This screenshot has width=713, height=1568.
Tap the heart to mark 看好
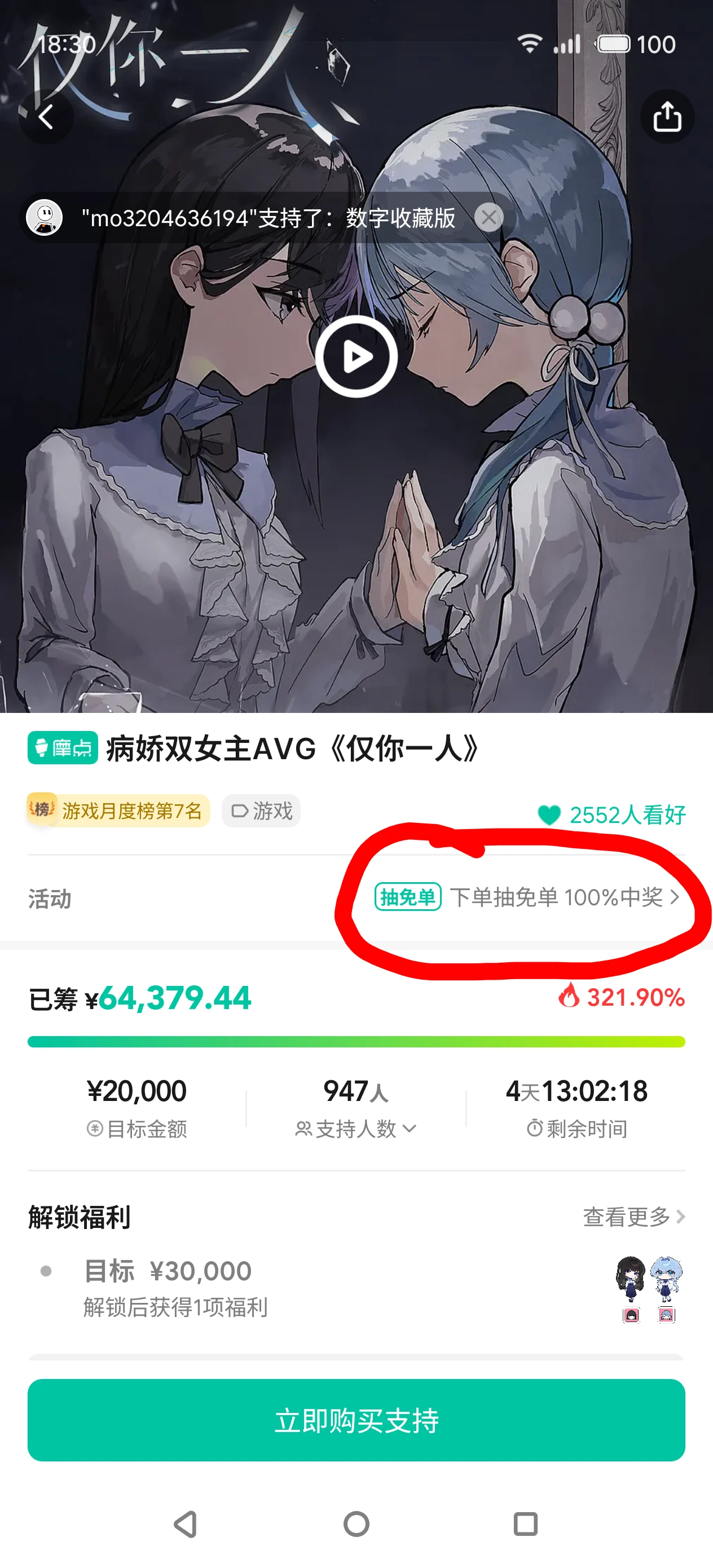[549, 814]
